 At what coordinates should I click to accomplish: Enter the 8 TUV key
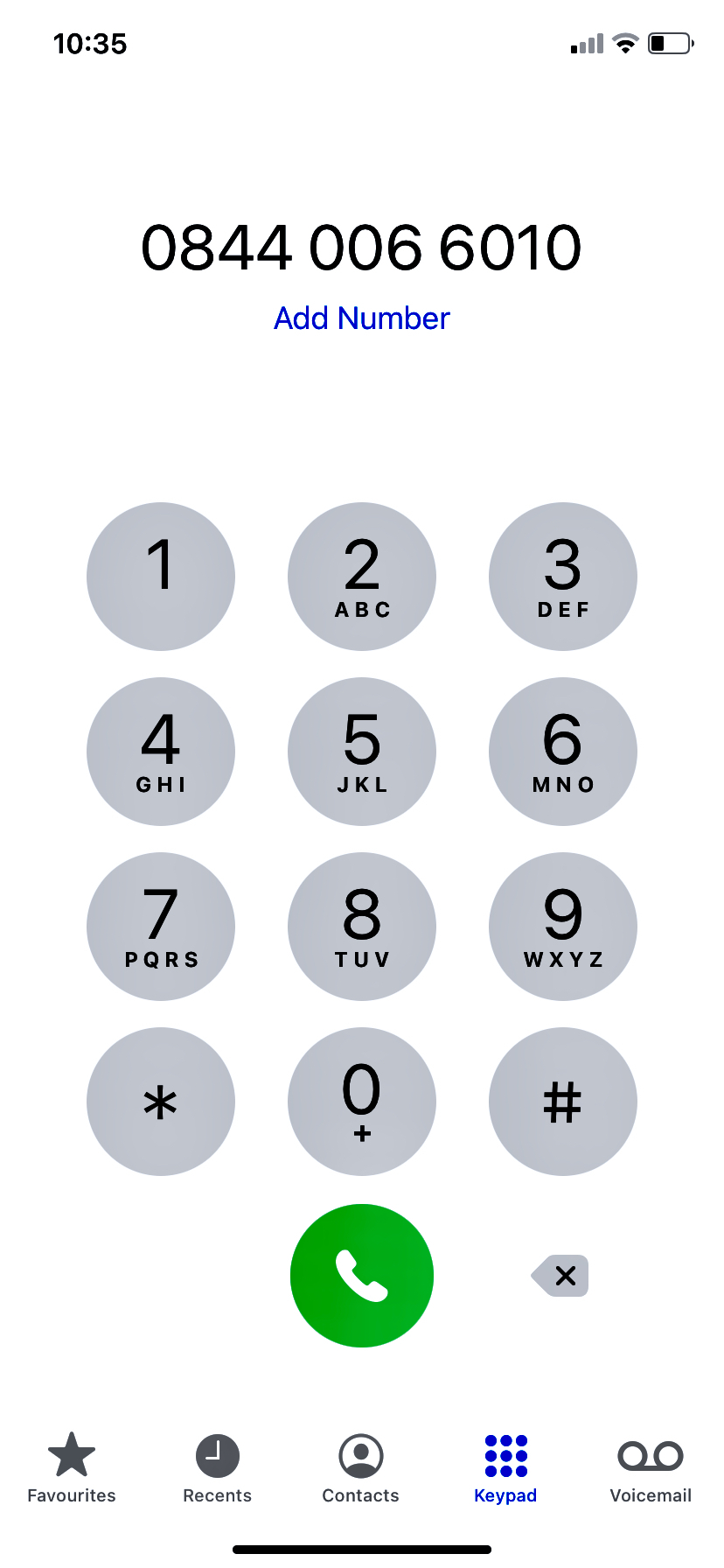click(362, 927)
